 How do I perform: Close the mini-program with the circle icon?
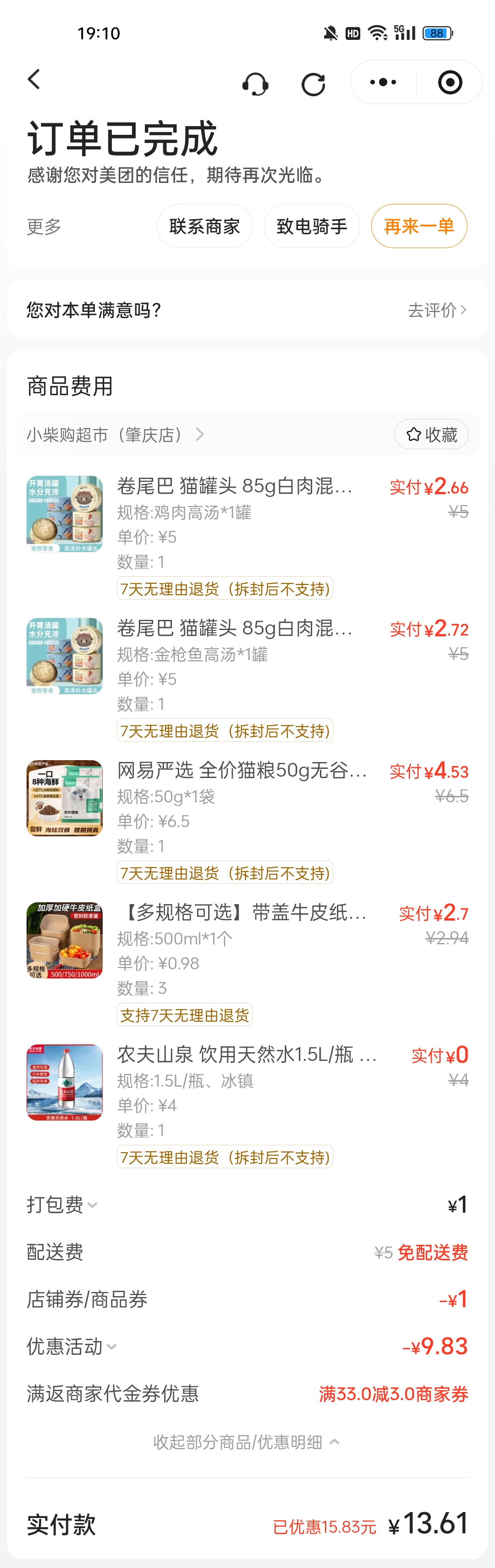(450, 82)
